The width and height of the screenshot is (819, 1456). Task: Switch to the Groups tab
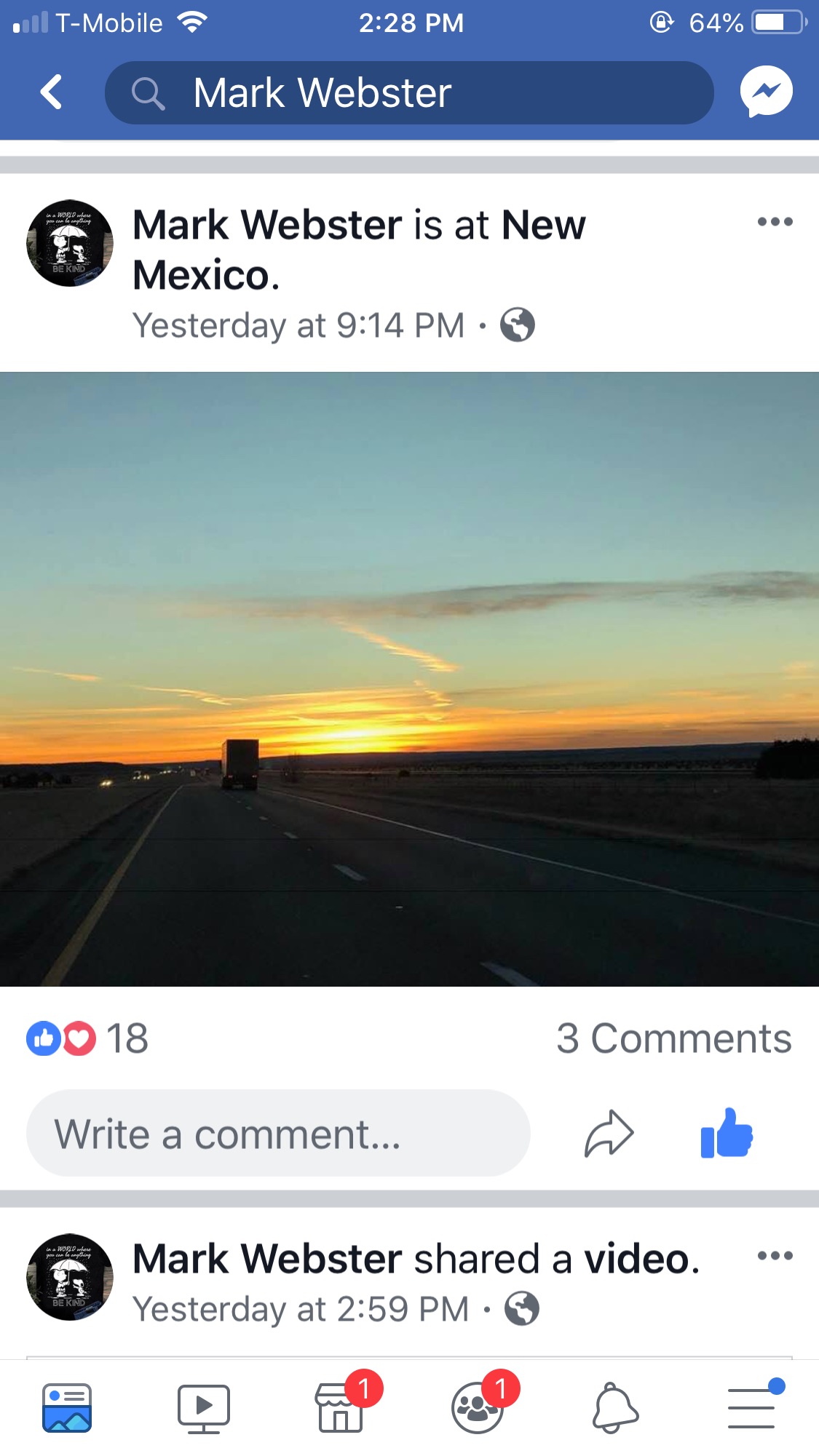click(477, 1408)
